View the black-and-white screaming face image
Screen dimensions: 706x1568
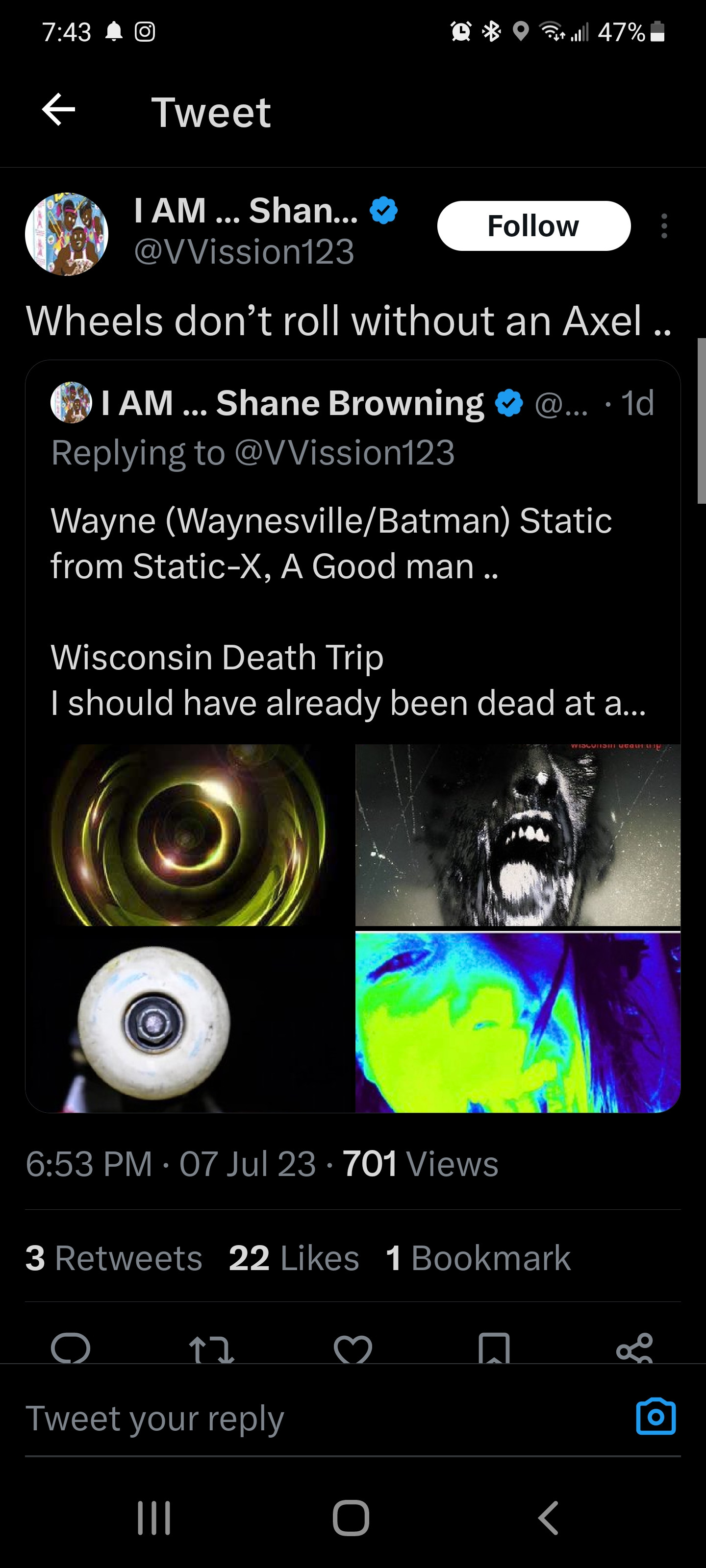(x=517, y=834)
